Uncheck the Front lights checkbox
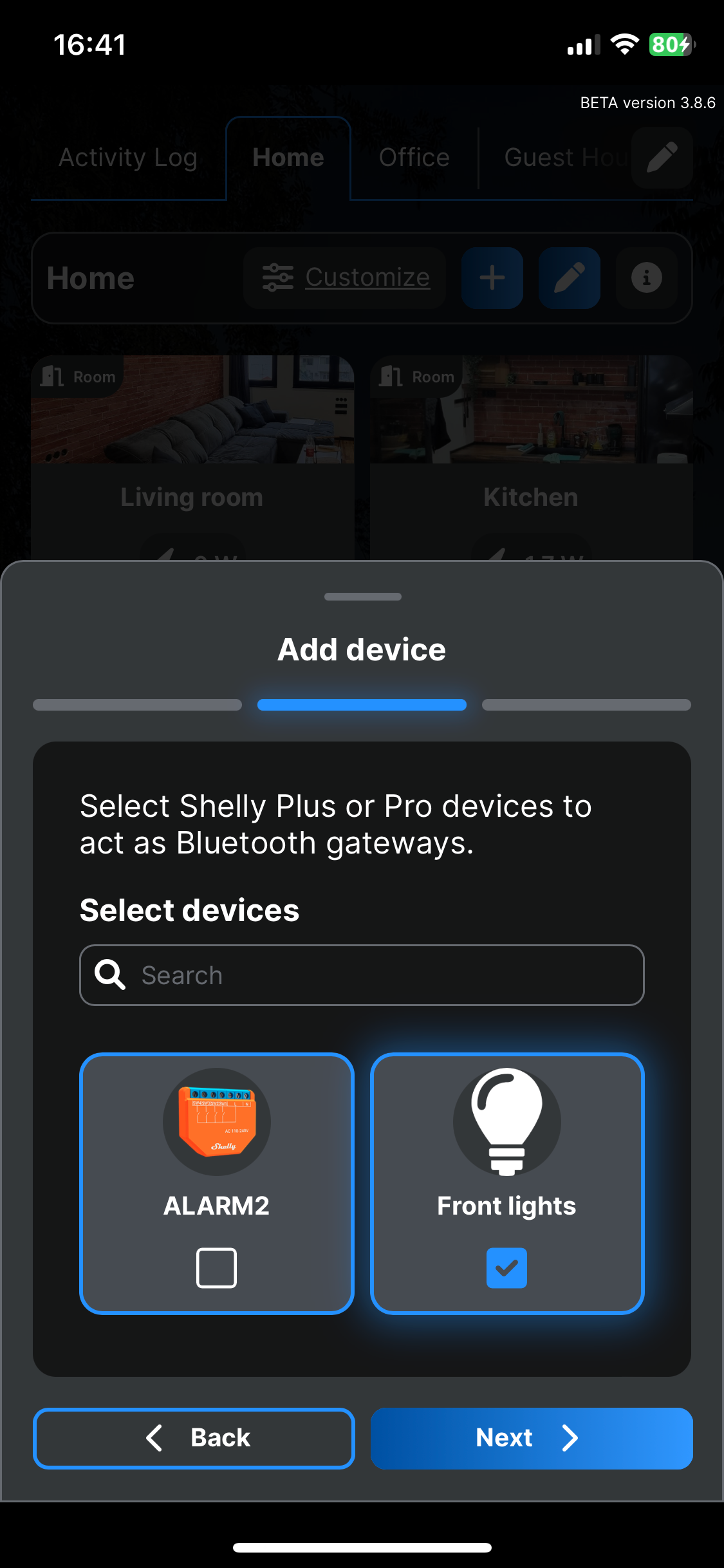Screen dimensions: 724x1568 click(506, 1267)
